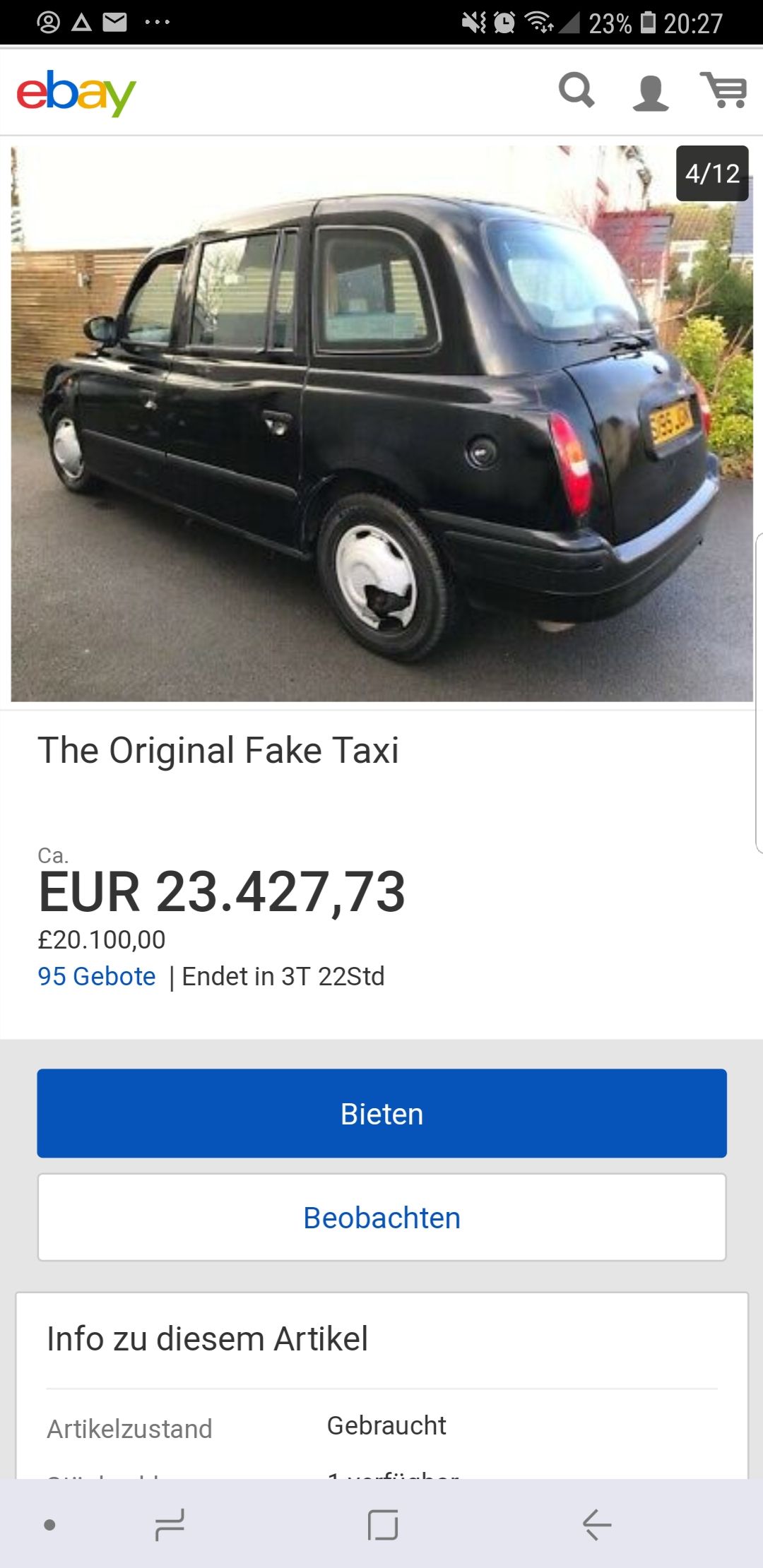The width and height of the screenshot is (763, 1568).
Task: Tap the Bieten button
Action: point(381,1113)
